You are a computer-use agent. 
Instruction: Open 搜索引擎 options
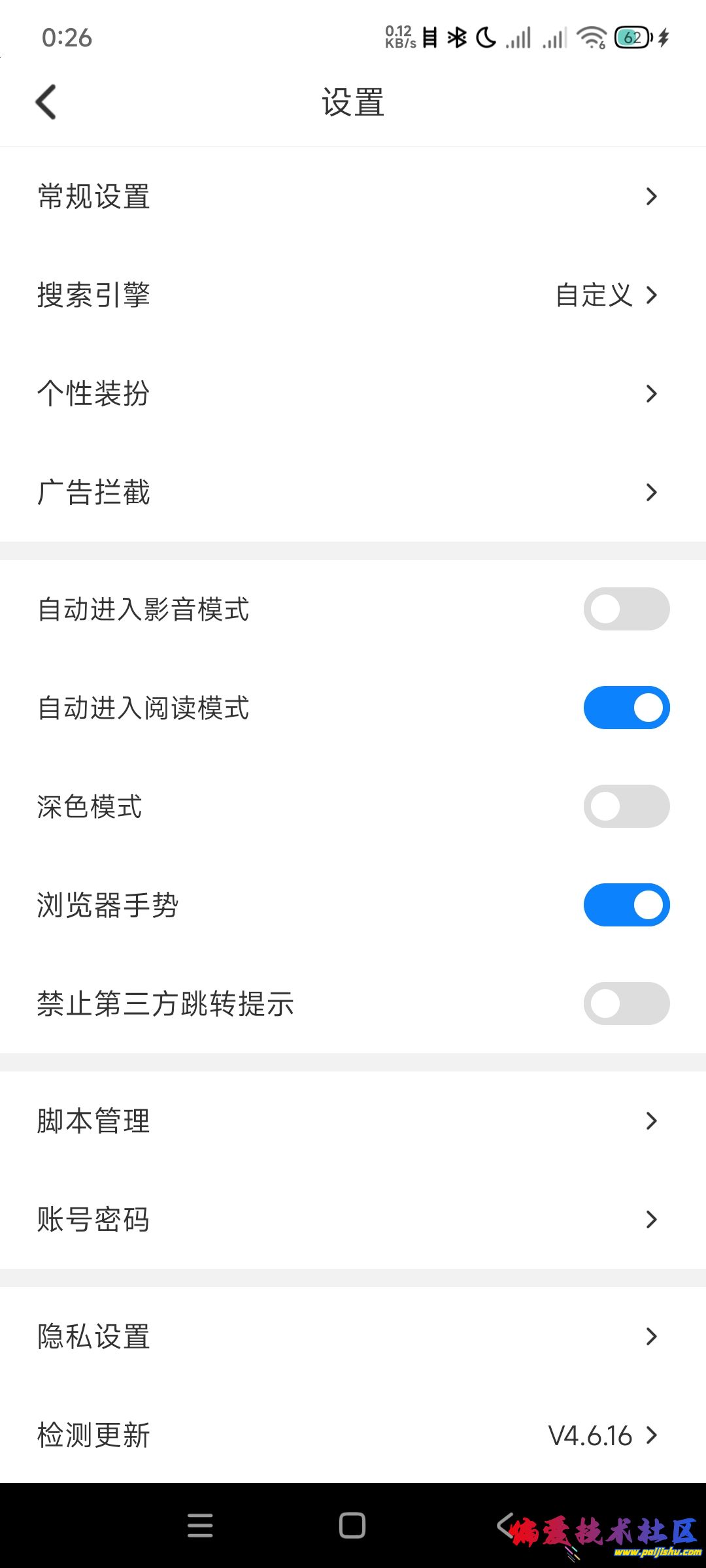tap(353, 295)
